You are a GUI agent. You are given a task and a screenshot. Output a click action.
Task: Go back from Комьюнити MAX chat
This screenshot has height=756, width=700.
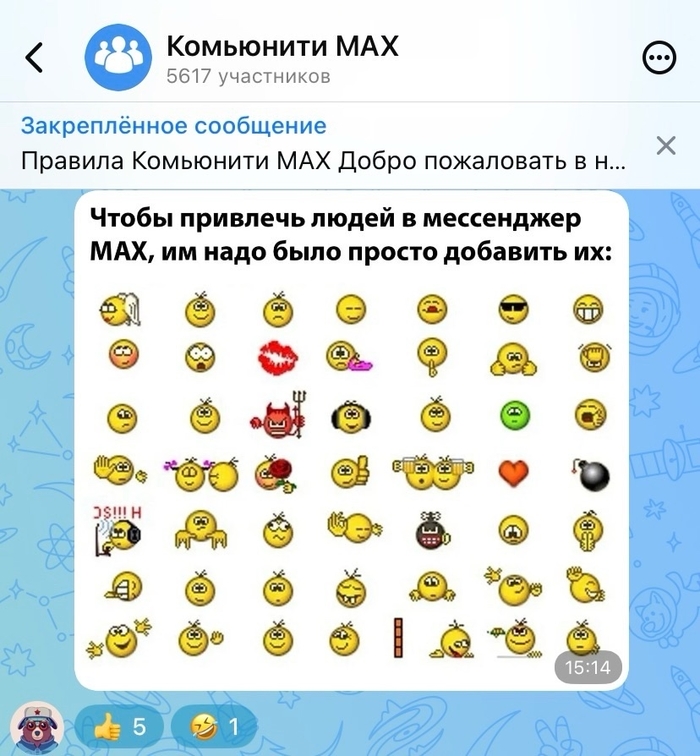[x=35, y=59]
